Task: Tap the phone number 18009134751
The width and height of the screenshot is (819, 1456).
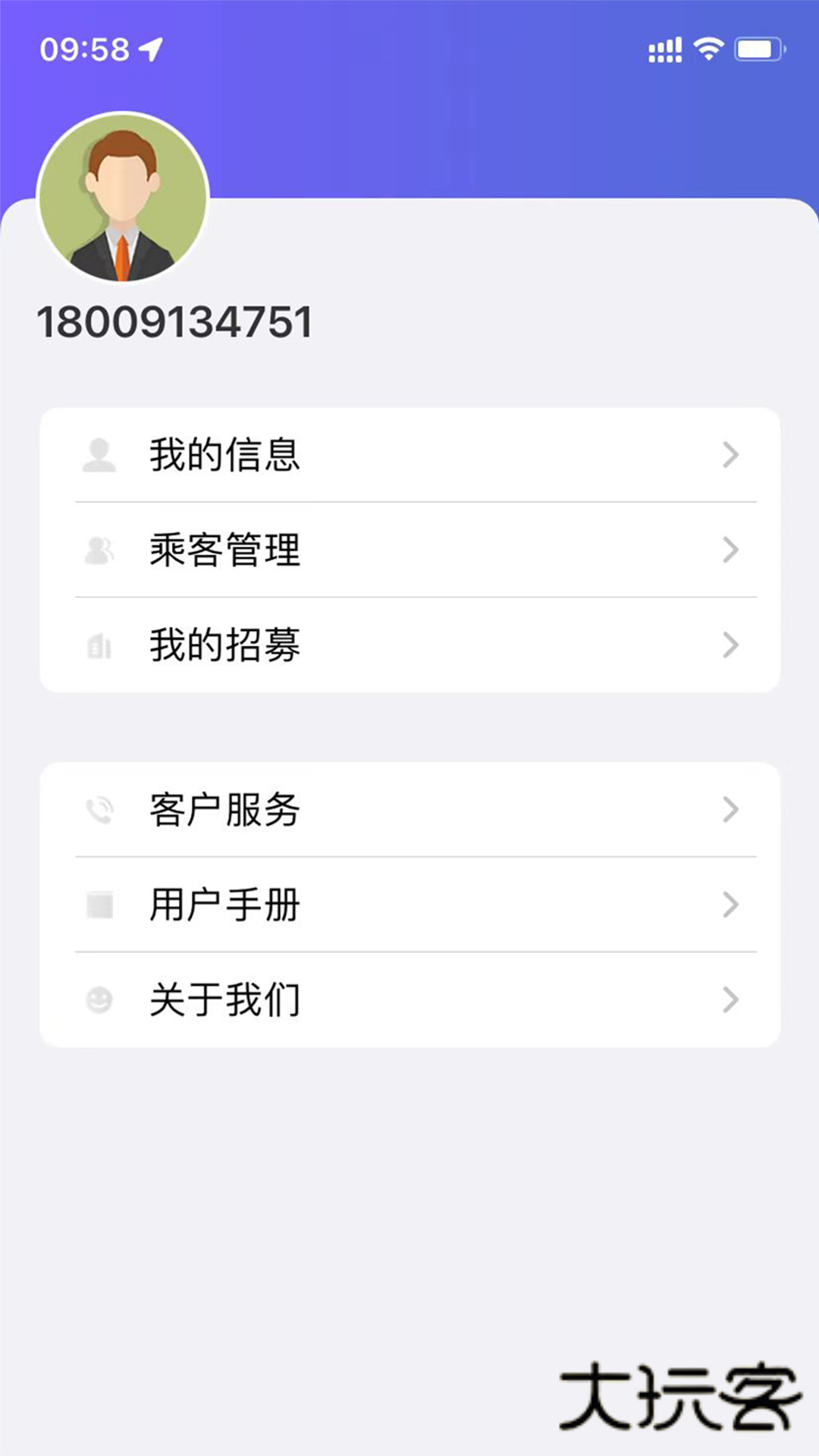Action: point(176,321)
